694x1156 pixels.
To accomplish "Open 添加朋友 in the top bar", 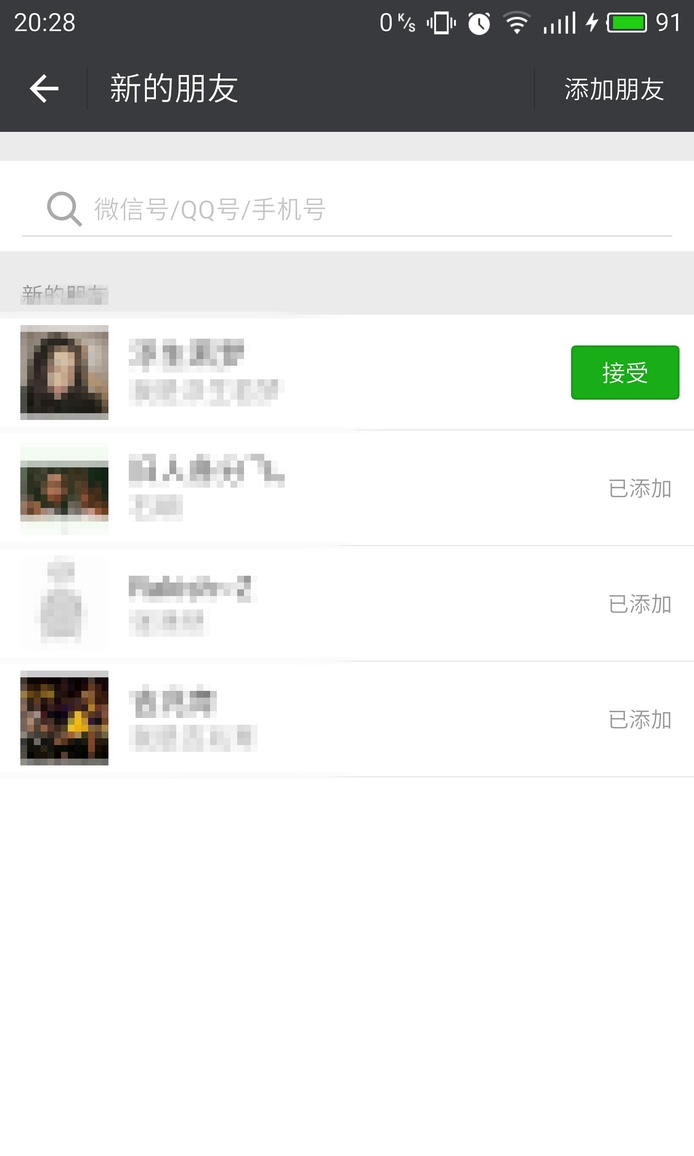I will [614, 89].
